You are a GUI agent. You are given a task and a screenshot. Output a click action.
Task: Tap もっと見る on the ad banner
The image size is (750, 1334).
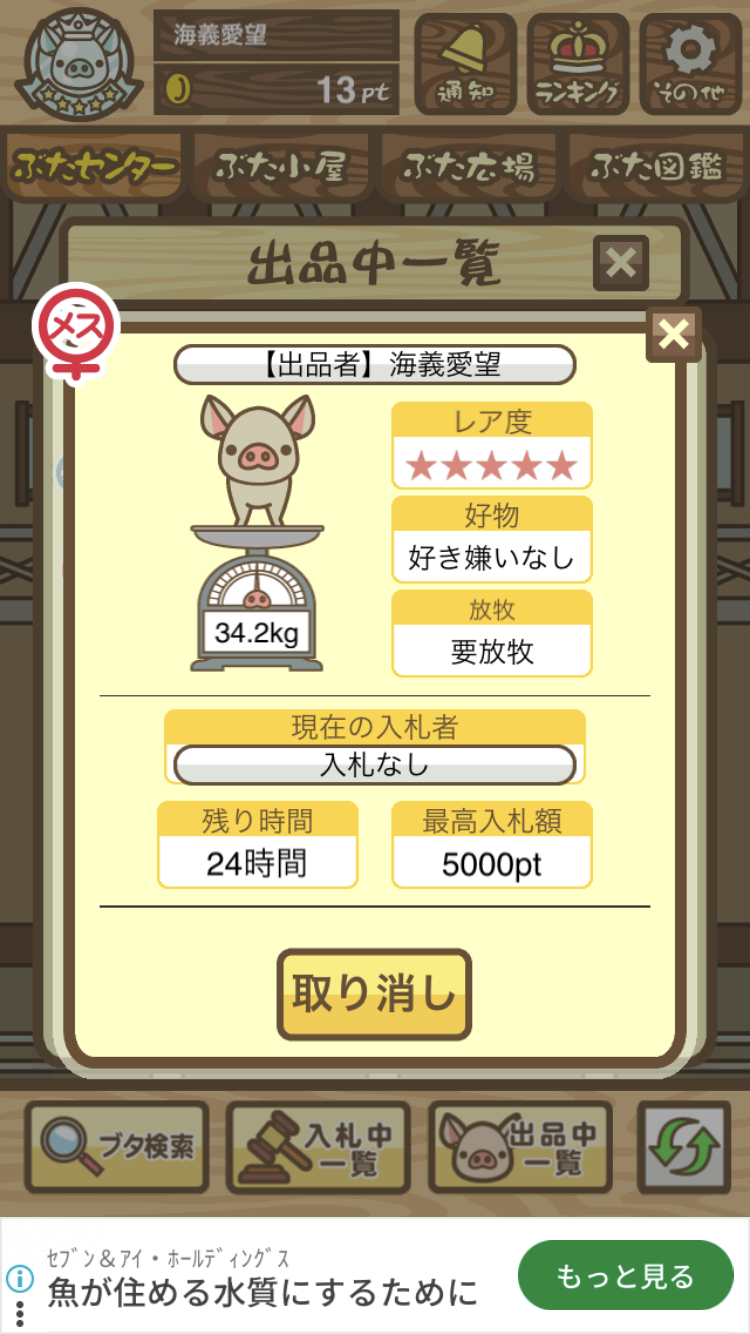tap(625, 1275)
